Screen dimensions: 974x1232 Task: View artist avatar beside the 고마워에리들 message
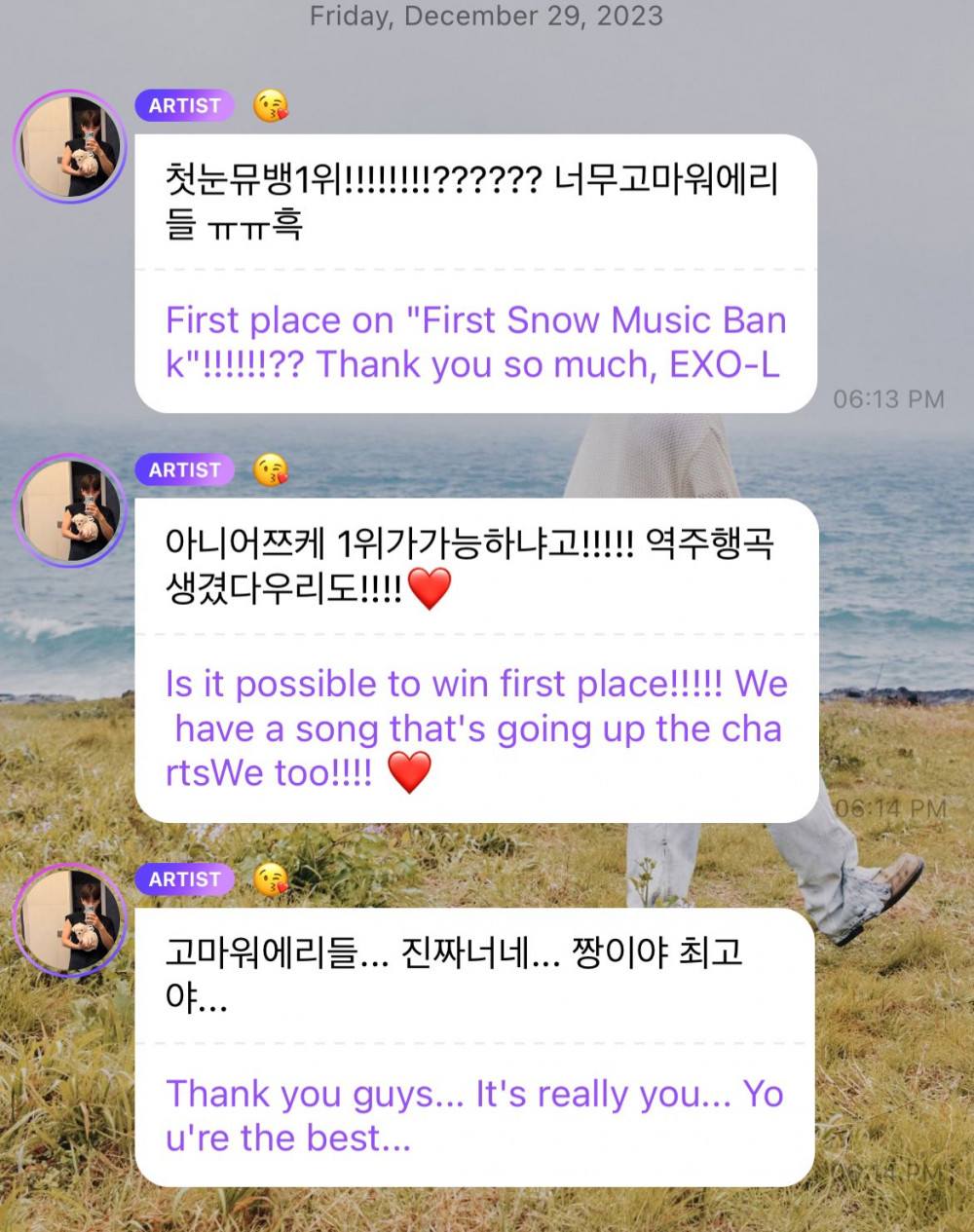(x=70, y=920)
